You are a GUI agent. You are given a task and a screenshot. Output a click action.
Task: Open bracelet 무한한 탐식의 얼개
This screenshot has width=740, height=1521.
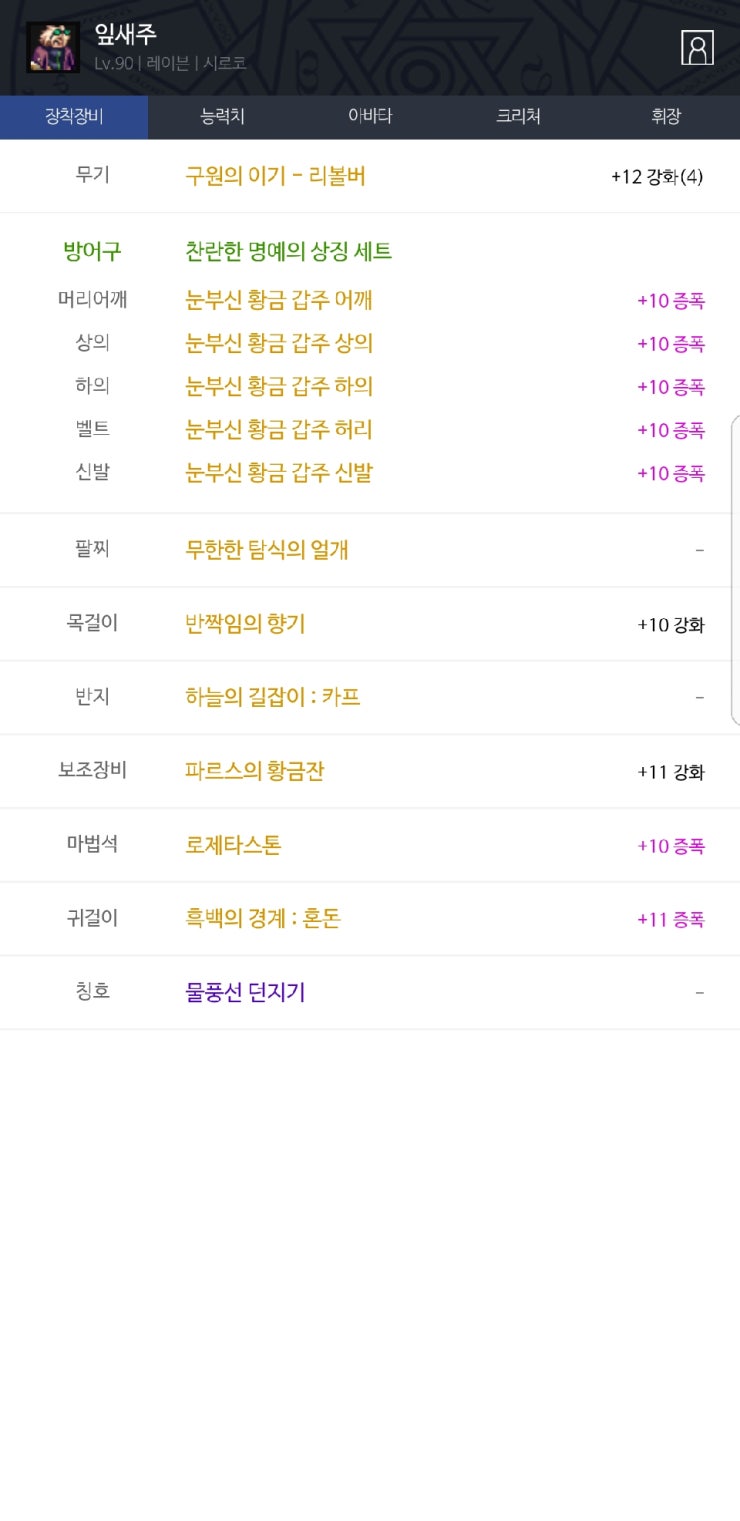coord(267,550)
